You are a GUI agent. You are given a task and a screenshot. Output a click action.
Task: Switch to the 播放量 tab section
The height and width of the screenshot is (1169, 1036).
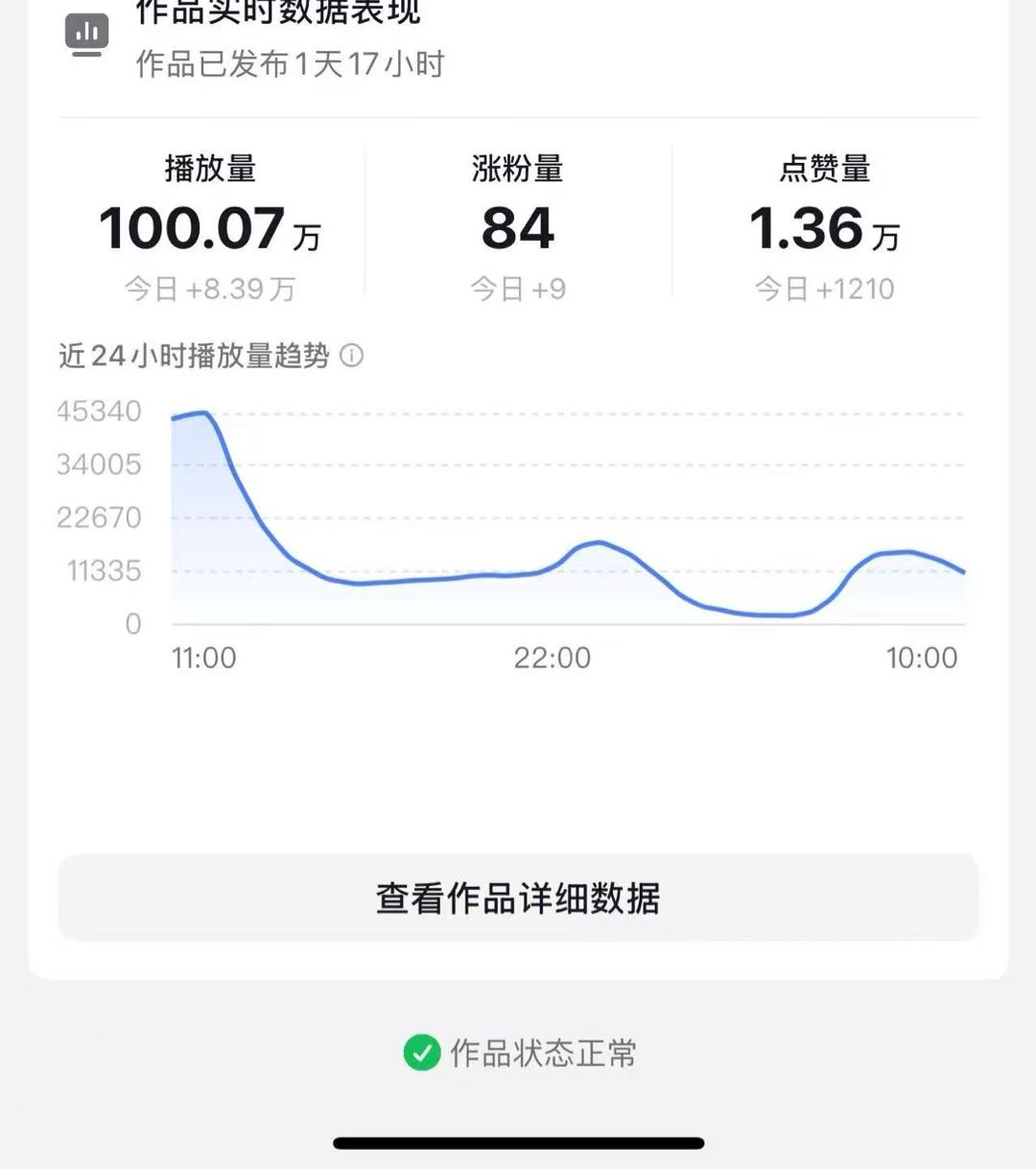coord(213,168)
